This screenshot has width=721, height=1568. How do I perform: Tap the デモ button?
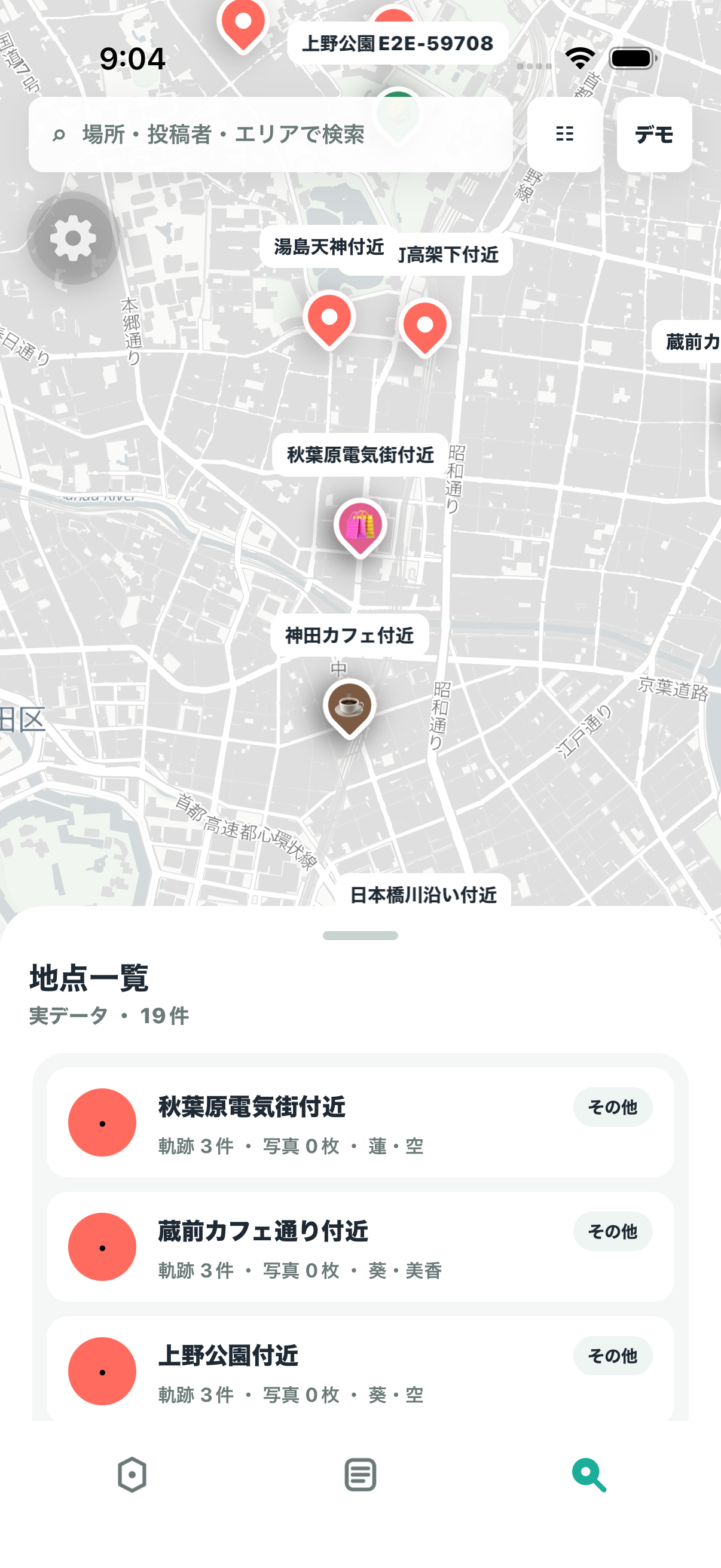click(x=653, y=135)
